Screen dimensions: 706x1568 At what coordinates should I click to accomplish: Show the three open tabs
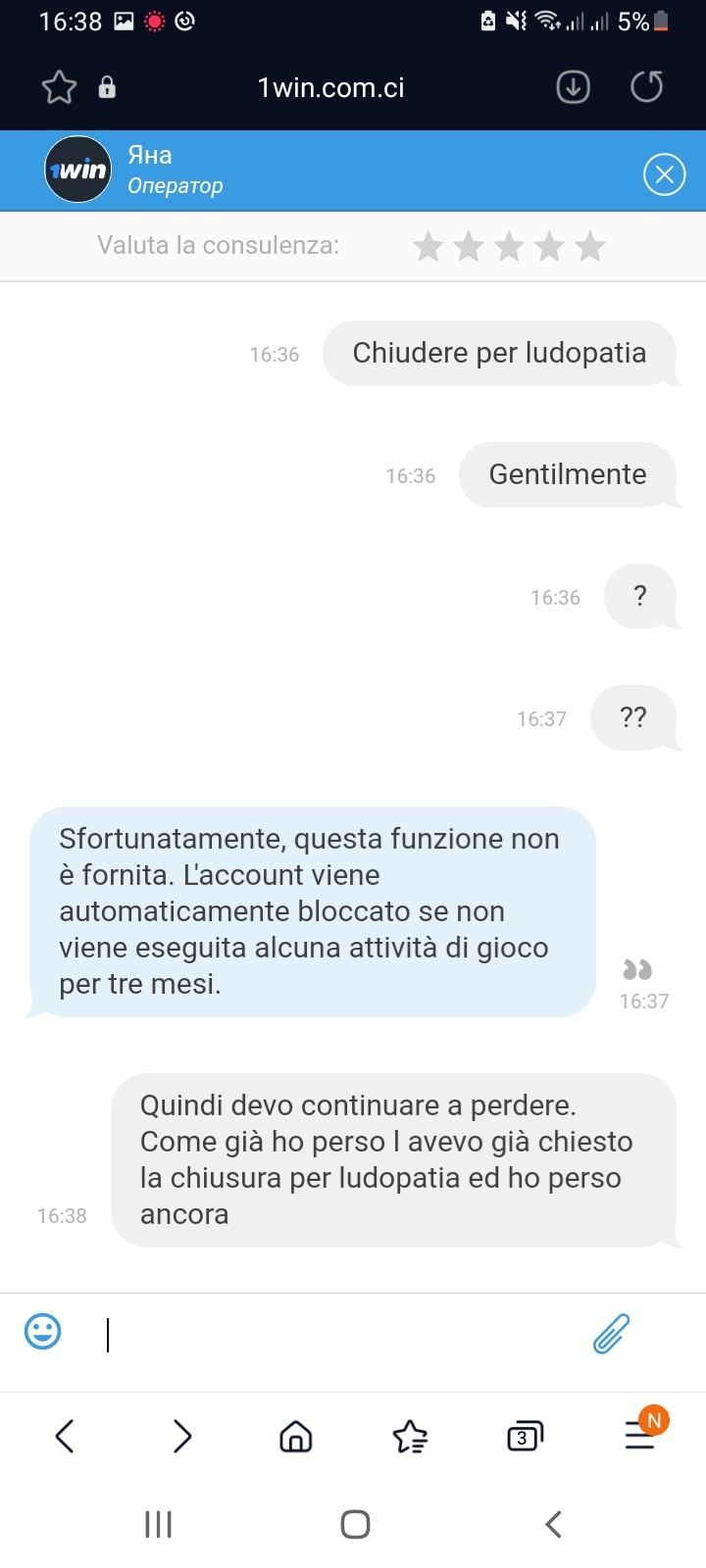pos(525,1437)
